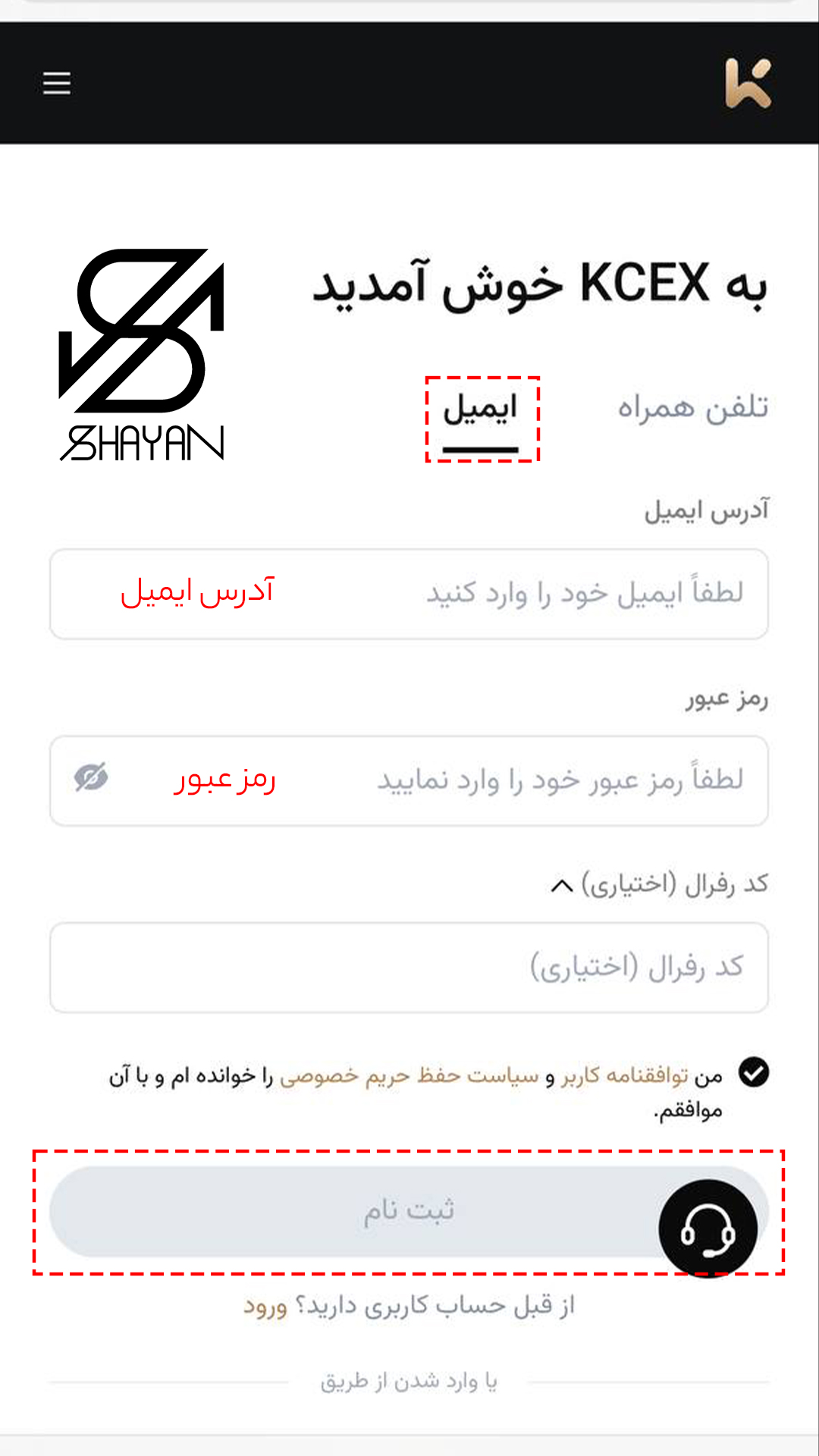Toggle password visibility eye icon
This screenshot has height=1456, width=819.
pos(91,778)
